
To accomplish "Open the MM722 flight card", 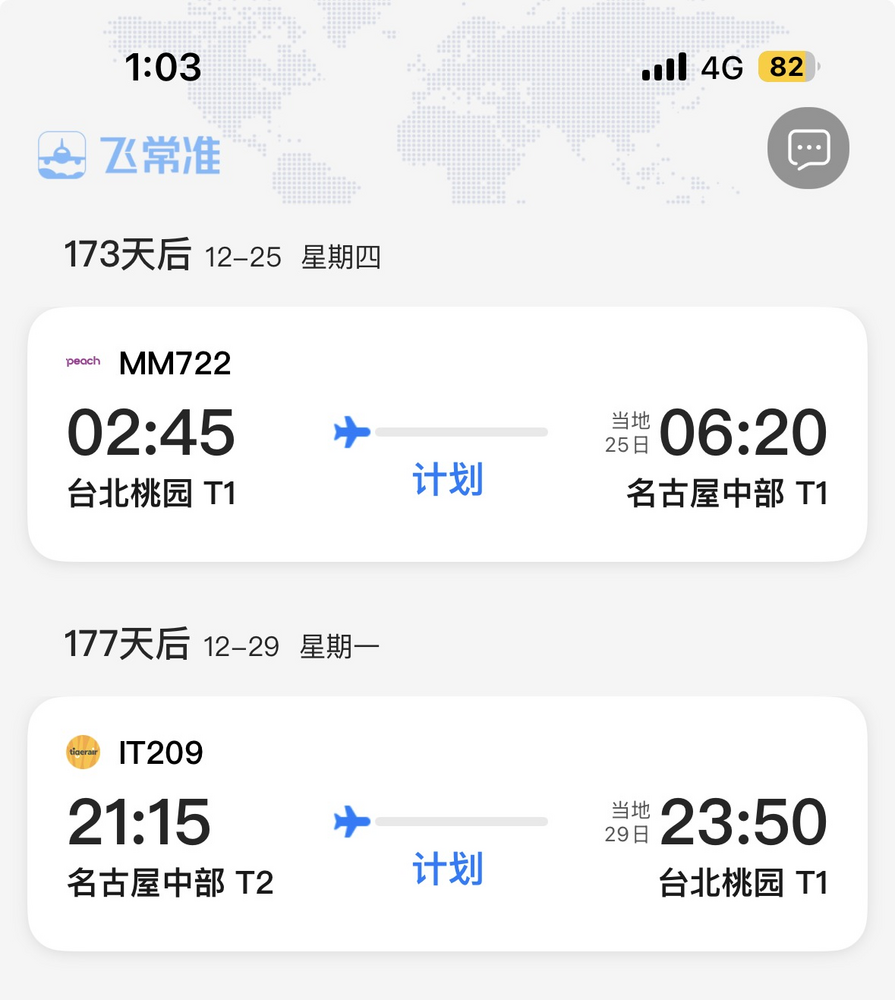I will (x=447, y=434).
